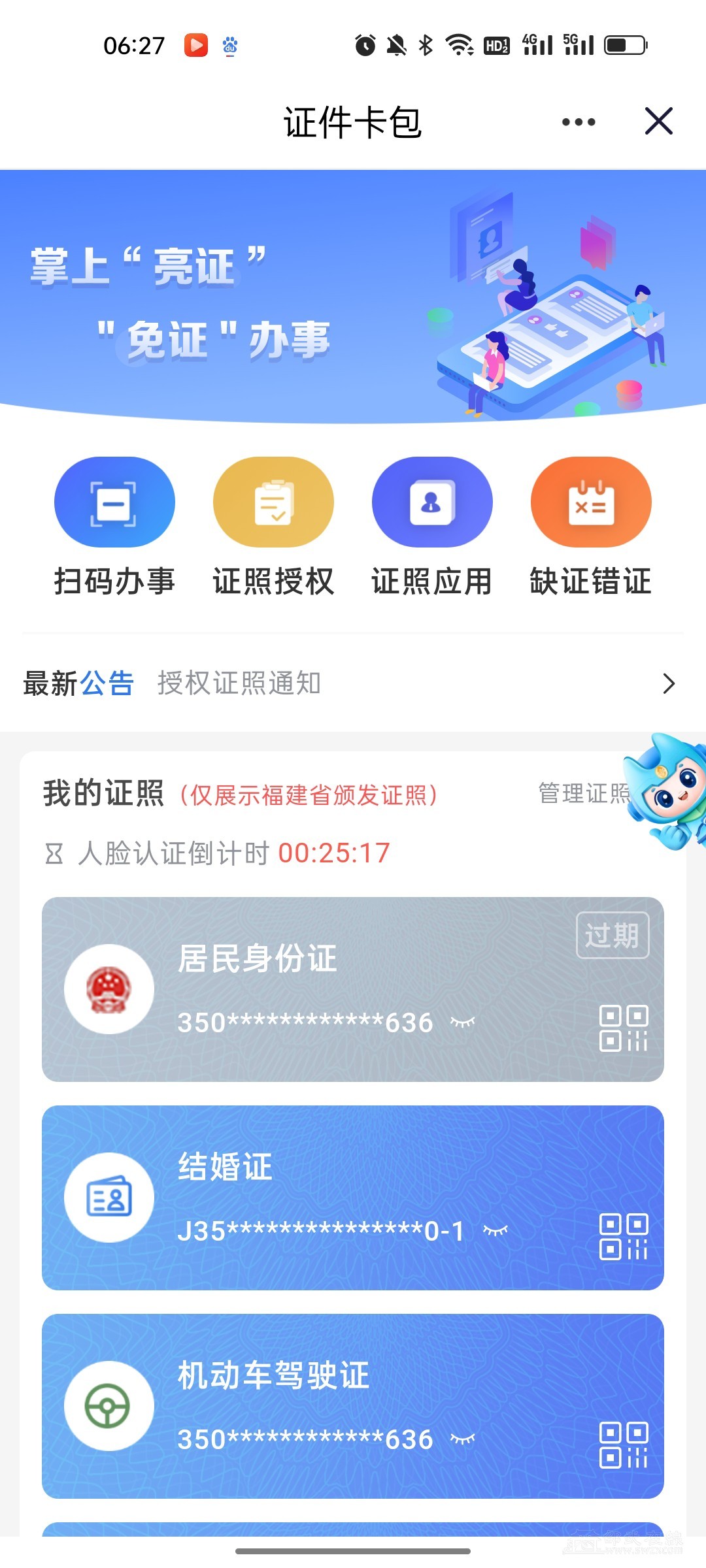Show QR code for 结婚证
706x1568 pixels.
[x=624, y=1236]
